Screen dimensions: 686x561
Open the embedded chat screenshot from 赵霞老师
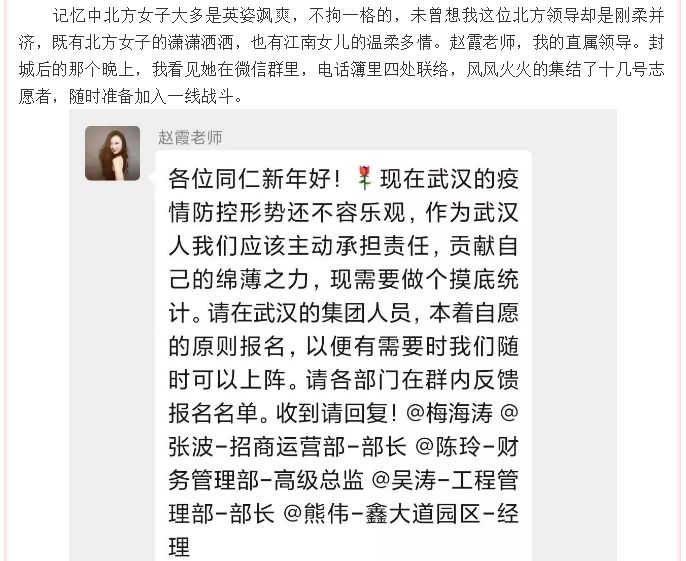342,340
